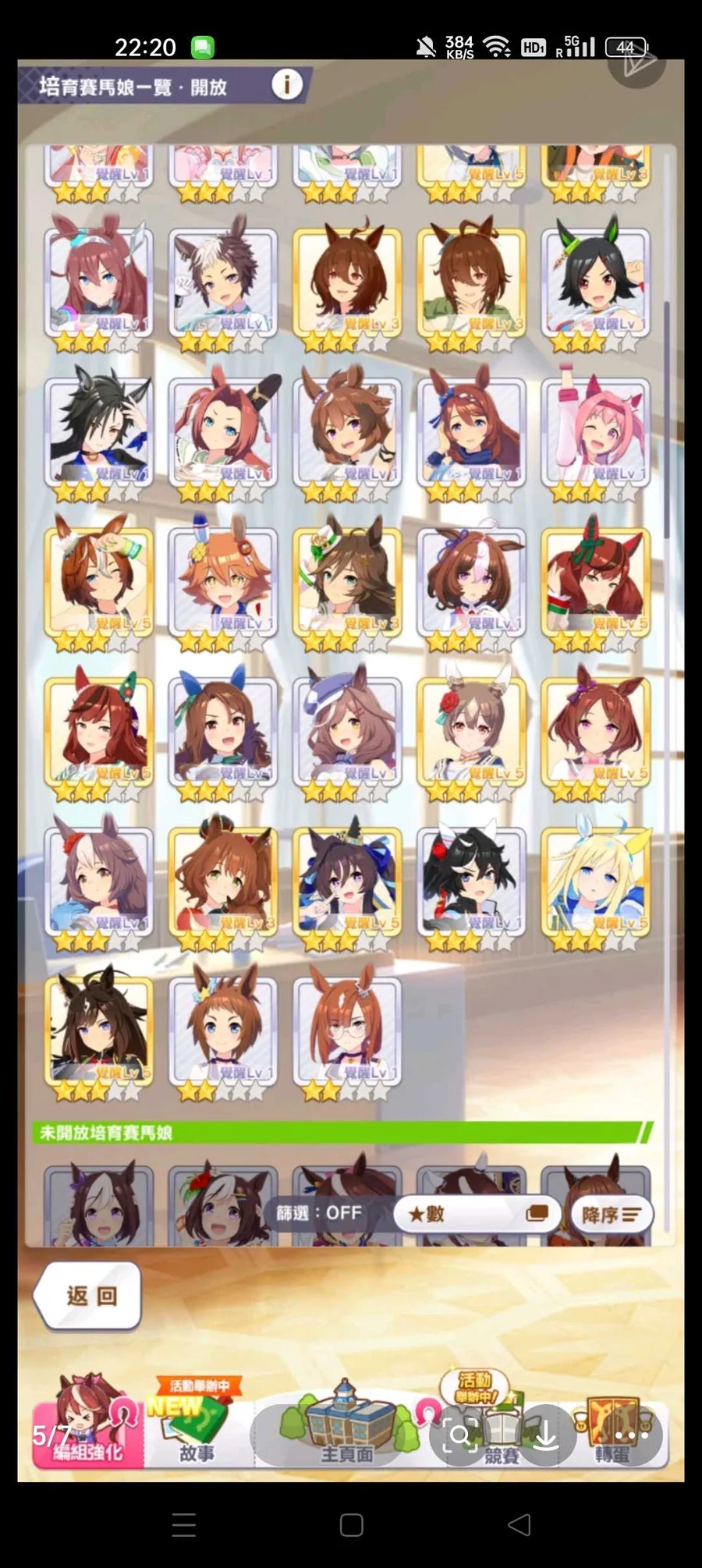
Task: Tap the download overlay icon
Action: click(x=545, y=1435)
